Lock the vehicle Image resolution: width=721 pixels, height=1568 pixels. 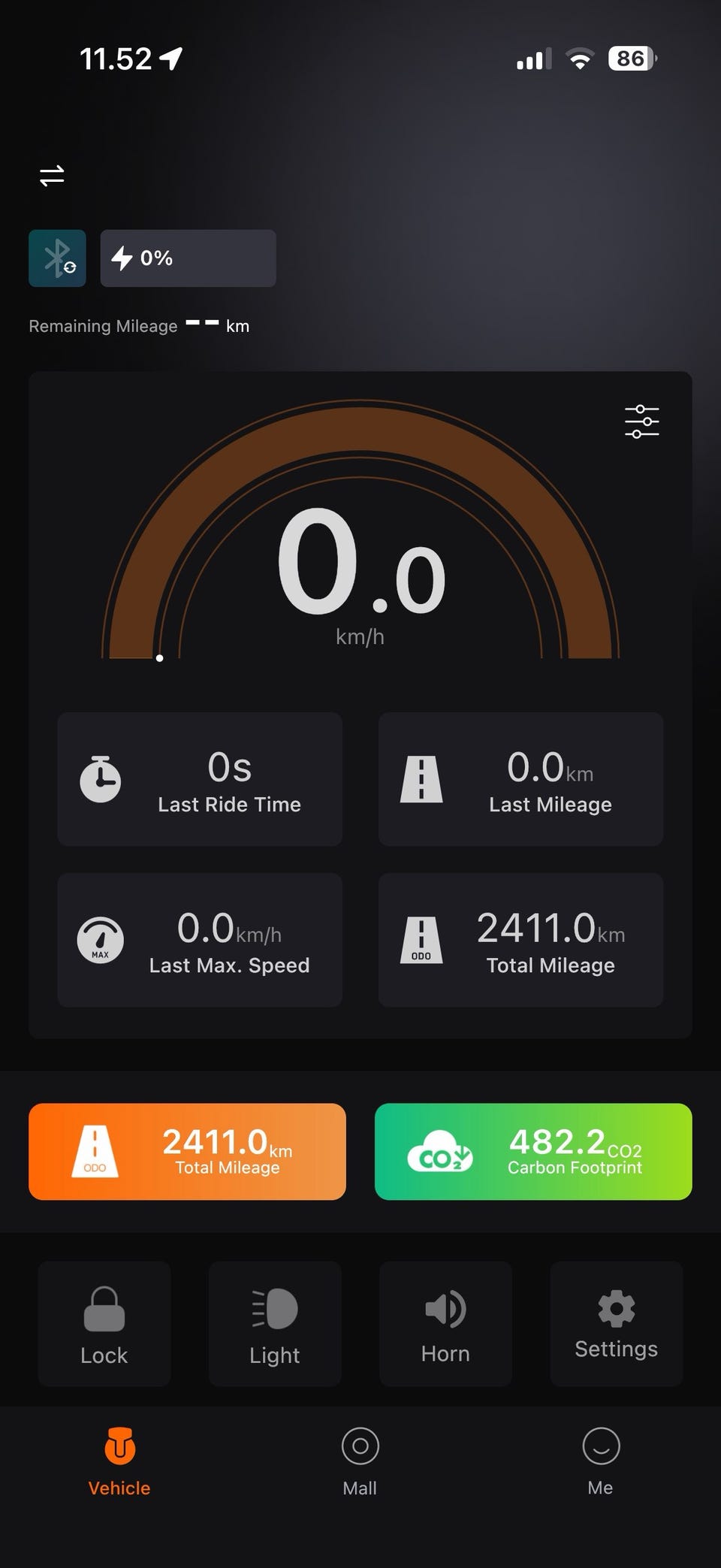(x=104, y=1324)
